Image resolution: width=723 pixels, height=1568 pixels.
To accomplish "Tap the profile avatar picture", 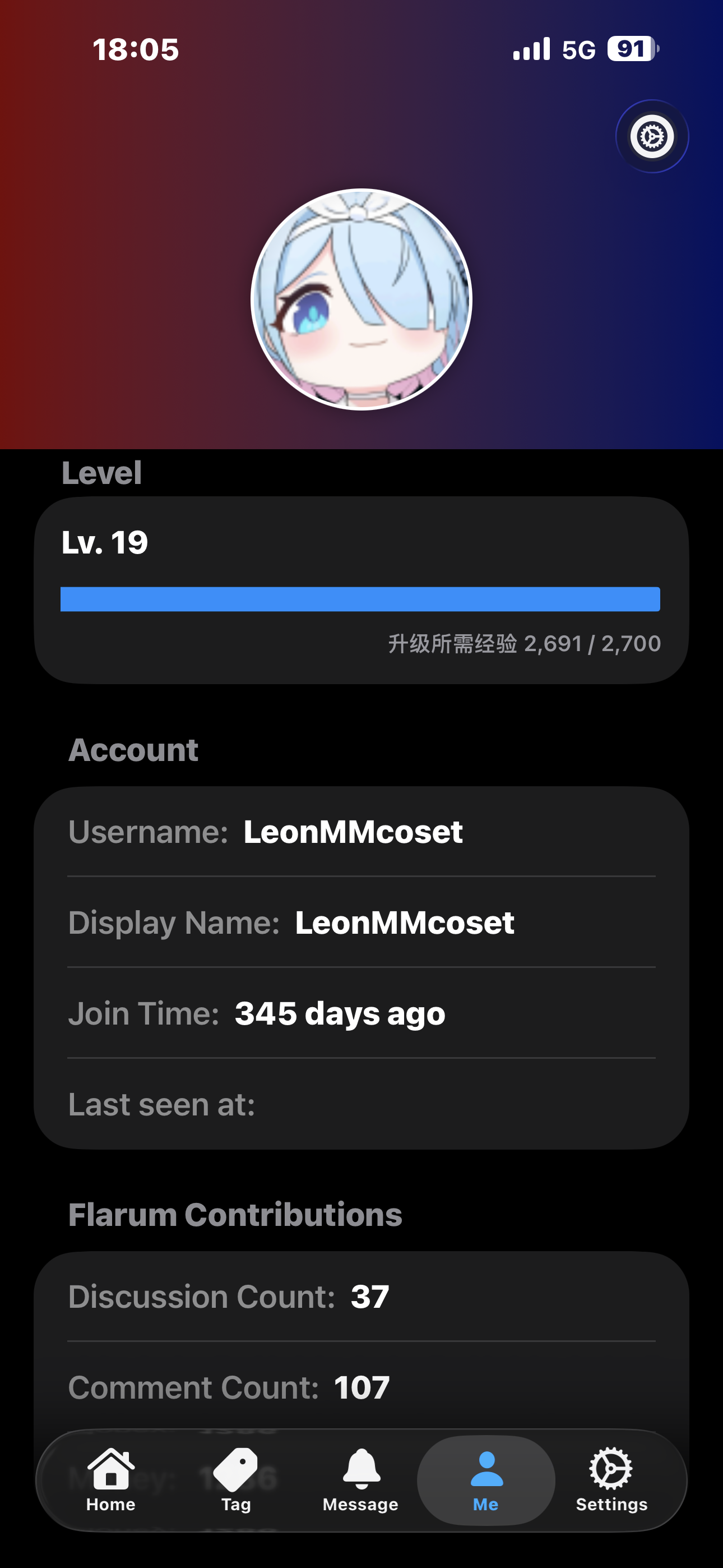I will [x=361, y=299].
